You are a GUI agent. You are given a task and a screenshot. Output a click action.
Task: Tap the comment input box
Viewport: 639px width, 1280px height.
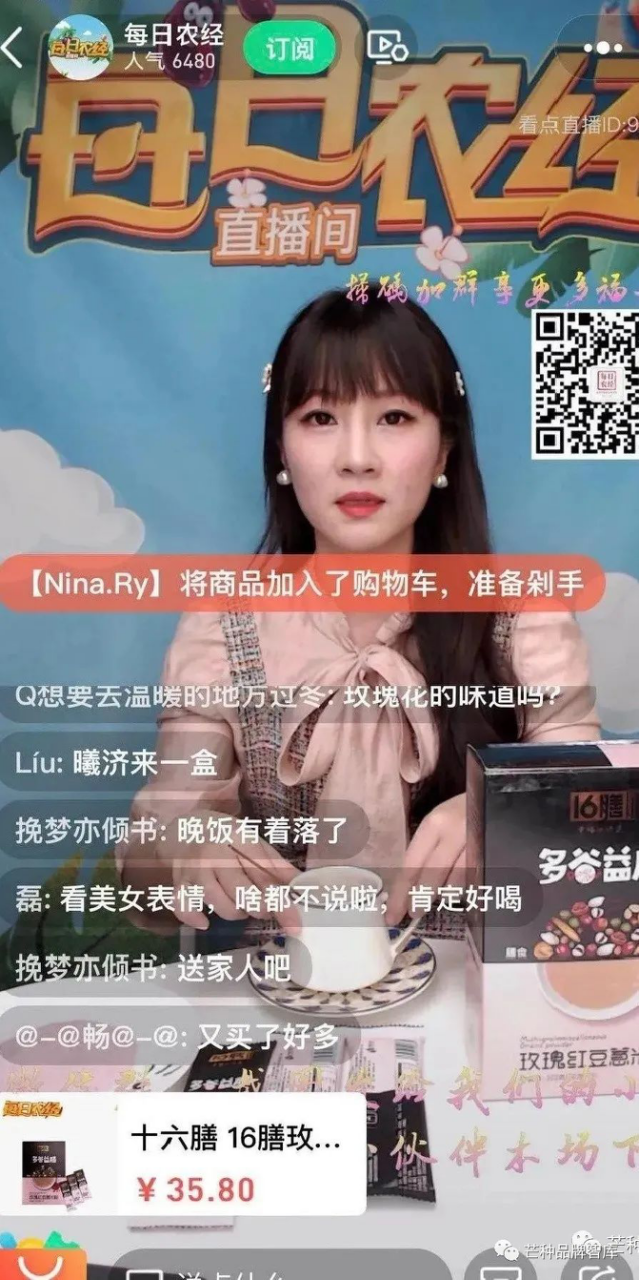click(x=280, y=1266)
